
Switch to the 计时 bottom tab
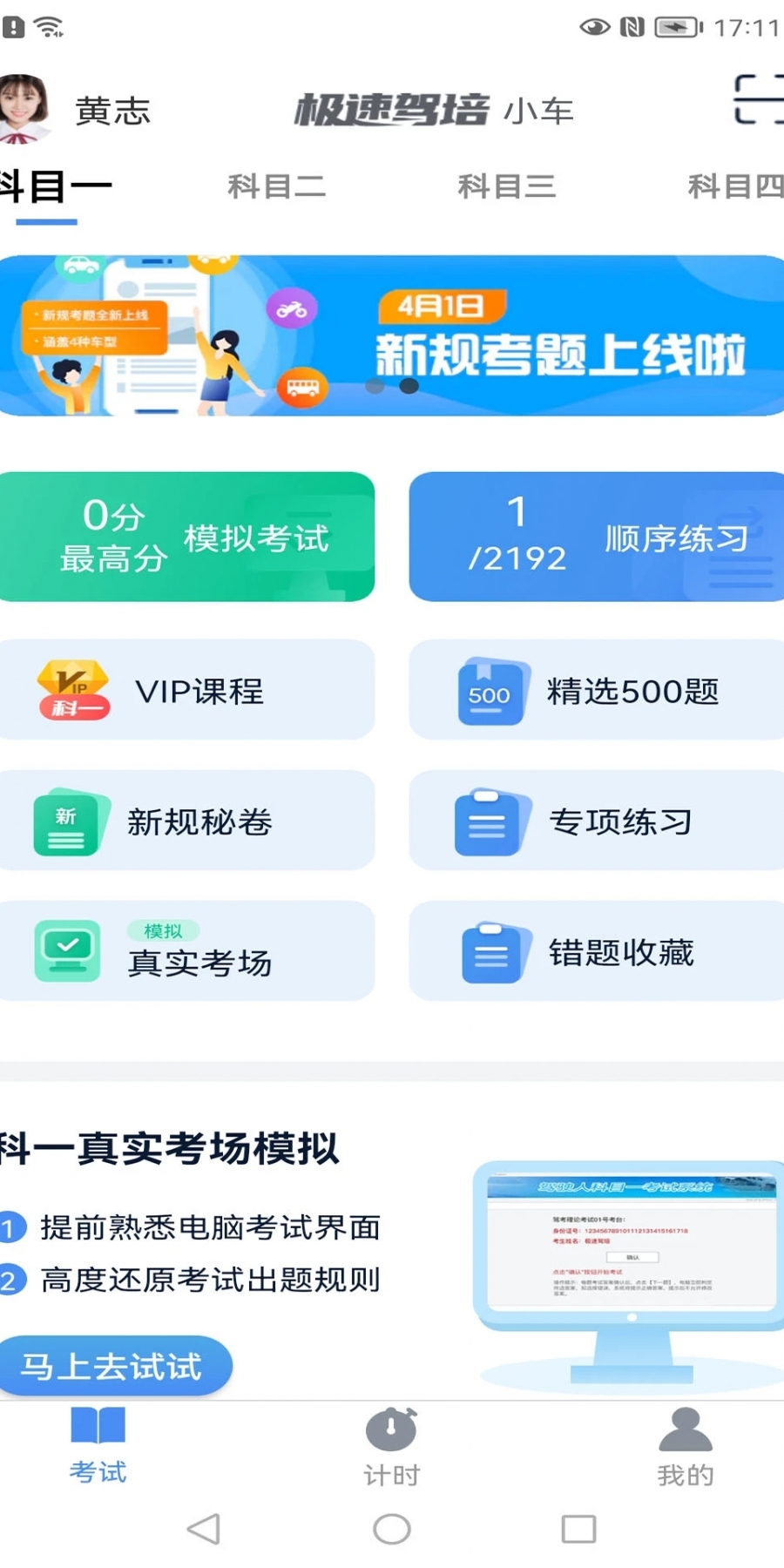tap(391, 1447)
